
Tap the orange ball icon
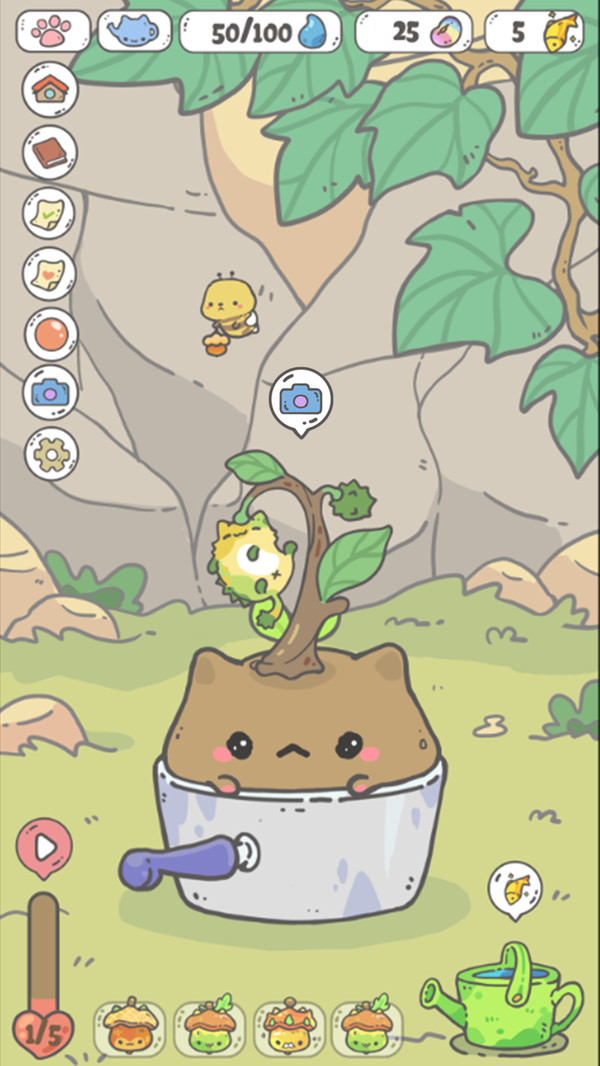click(x=50, y=333)
